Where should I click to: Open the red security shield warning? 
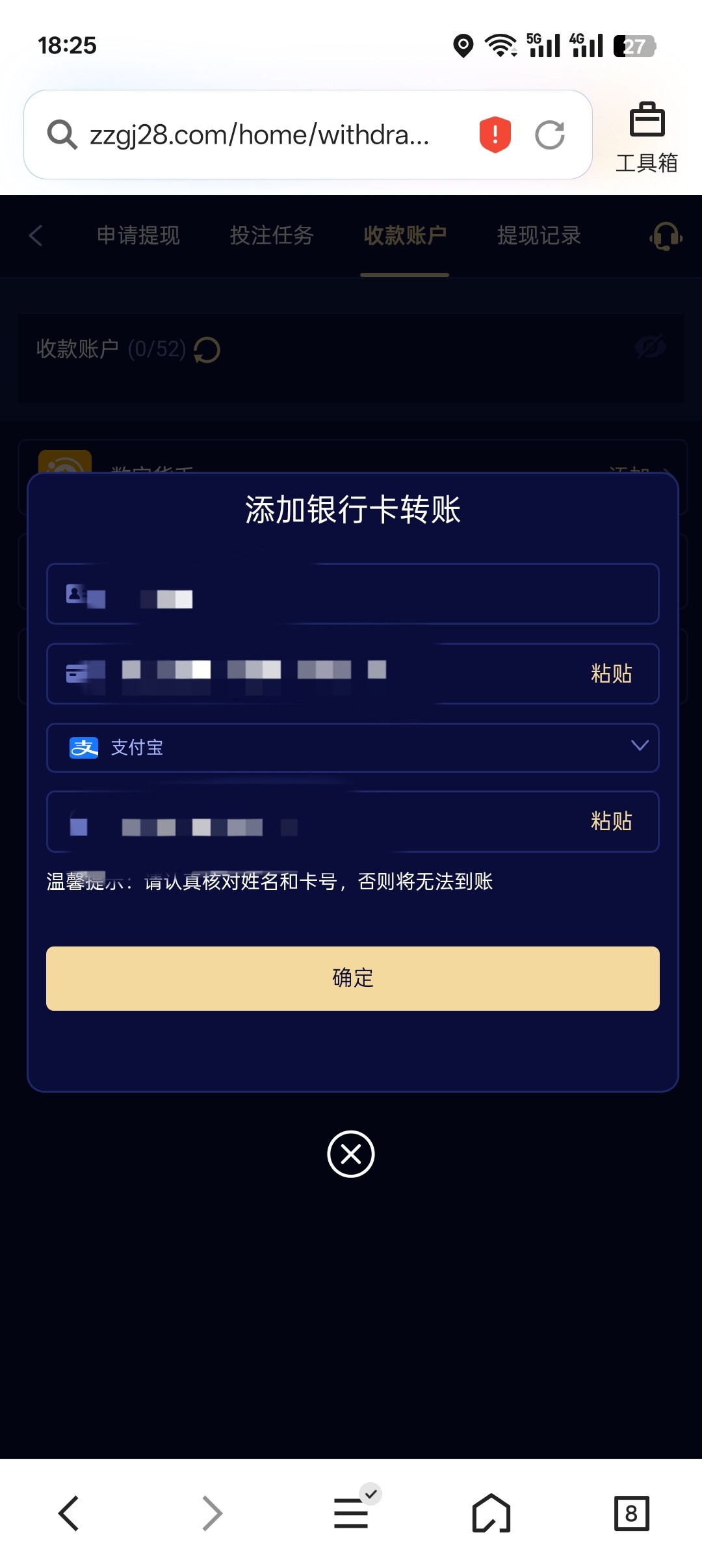click(495, 135)
